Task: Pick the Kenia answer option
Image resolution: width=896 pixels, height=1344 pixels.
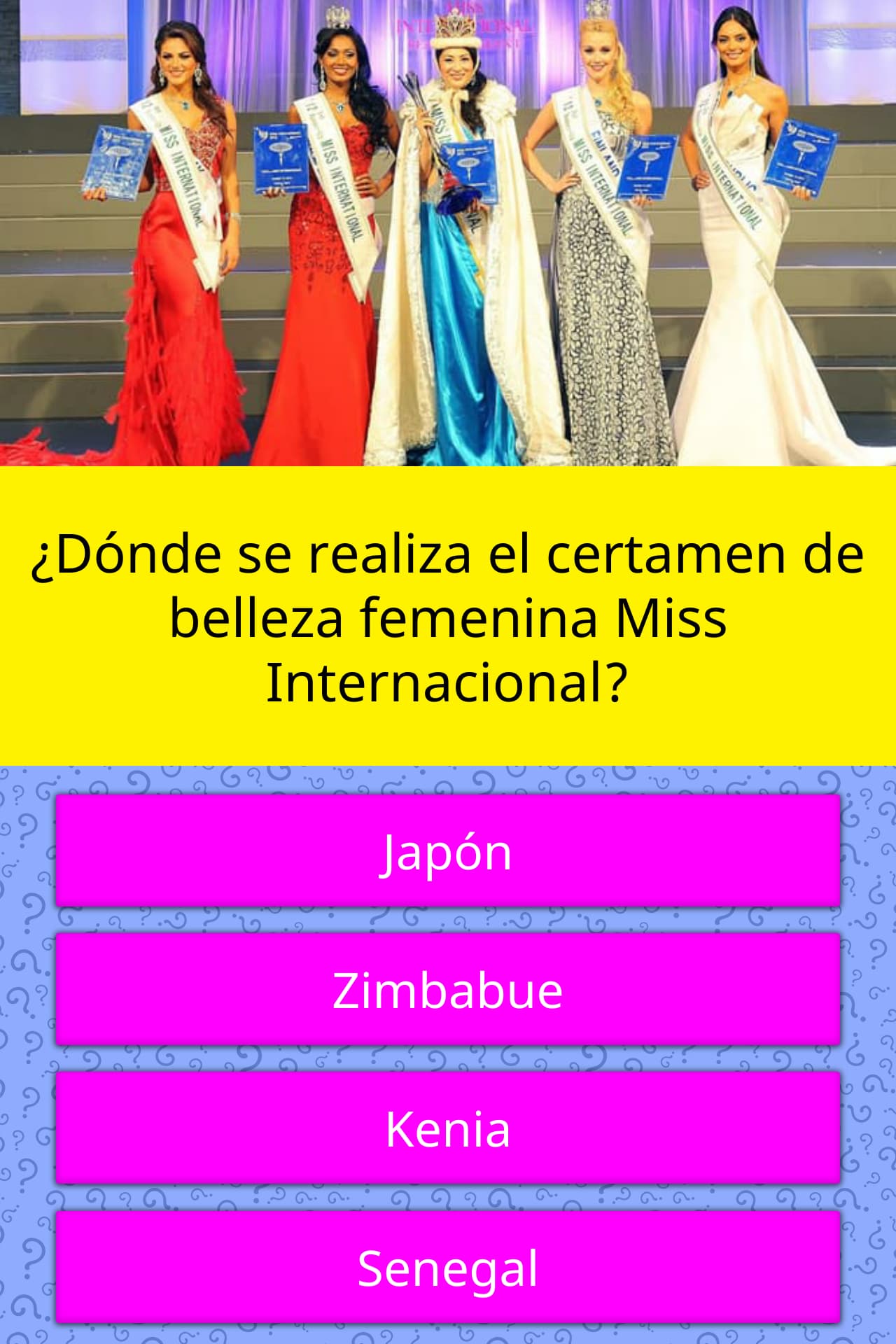Action: [x=447, y=1128]
